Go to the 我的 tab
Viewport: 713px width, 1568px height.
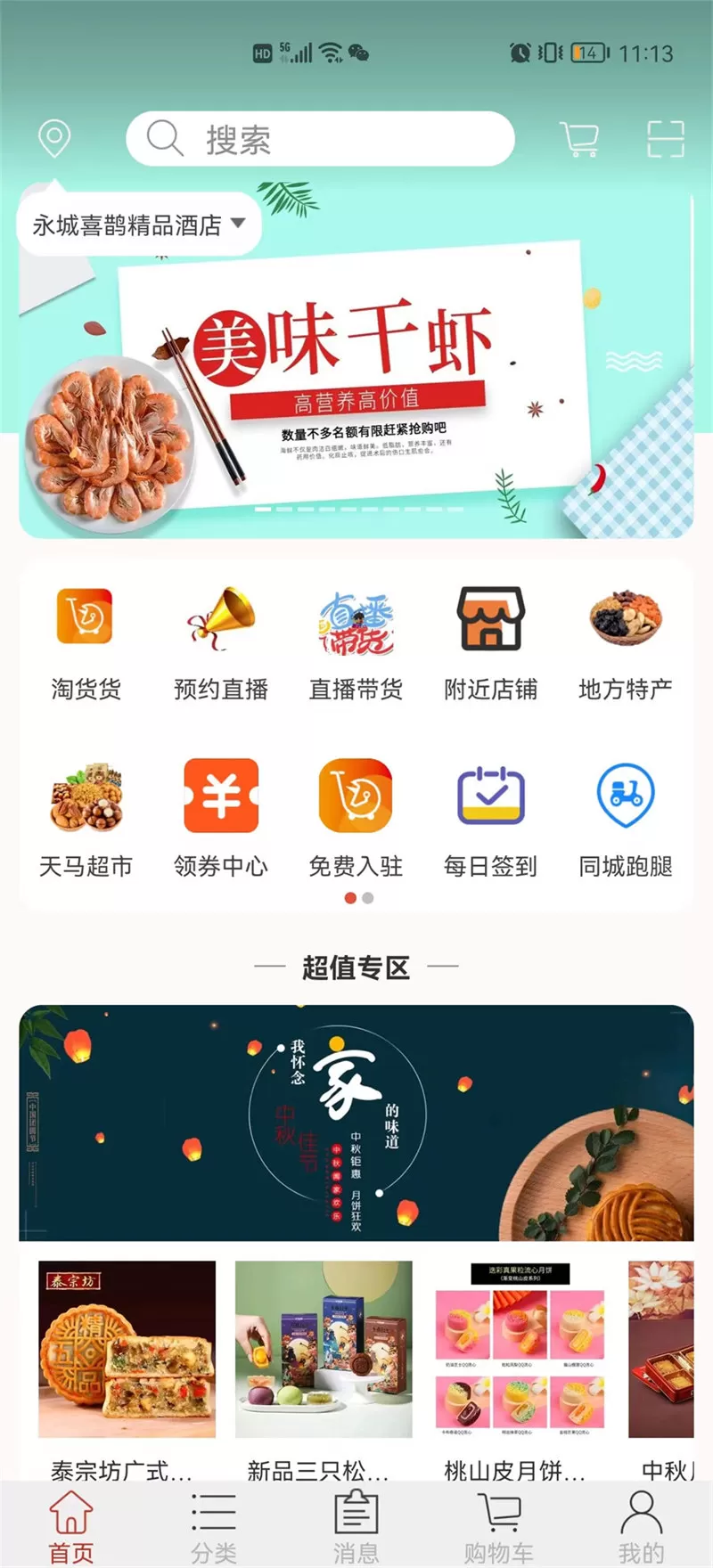(x=641, y=1527)
